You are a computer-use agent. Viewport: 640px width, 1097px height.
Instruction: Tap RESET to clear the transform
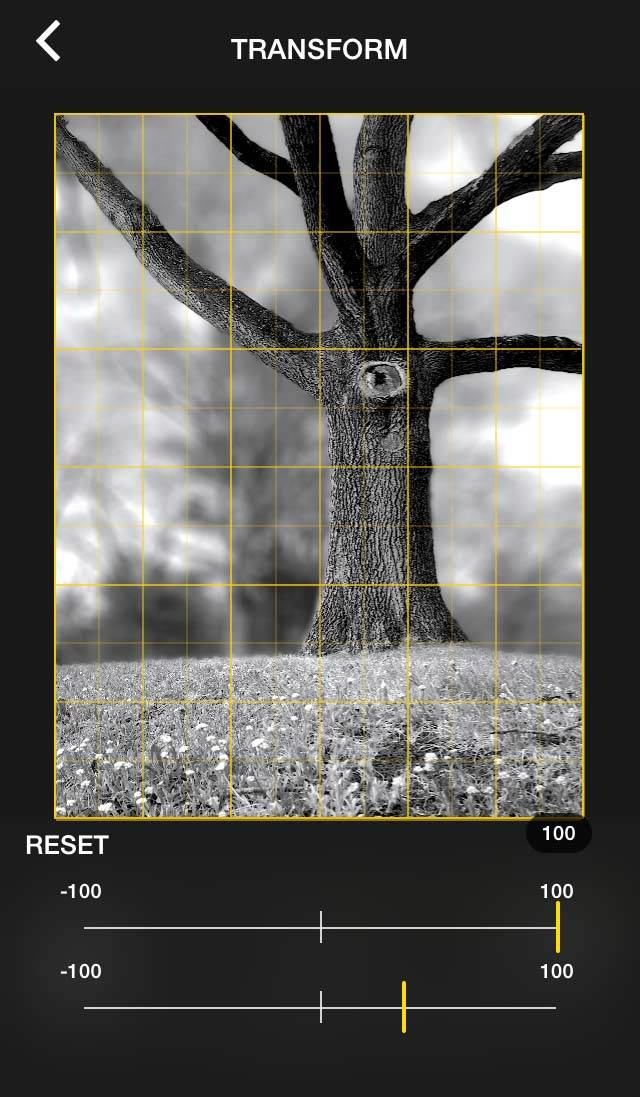(x=67, y=845)
